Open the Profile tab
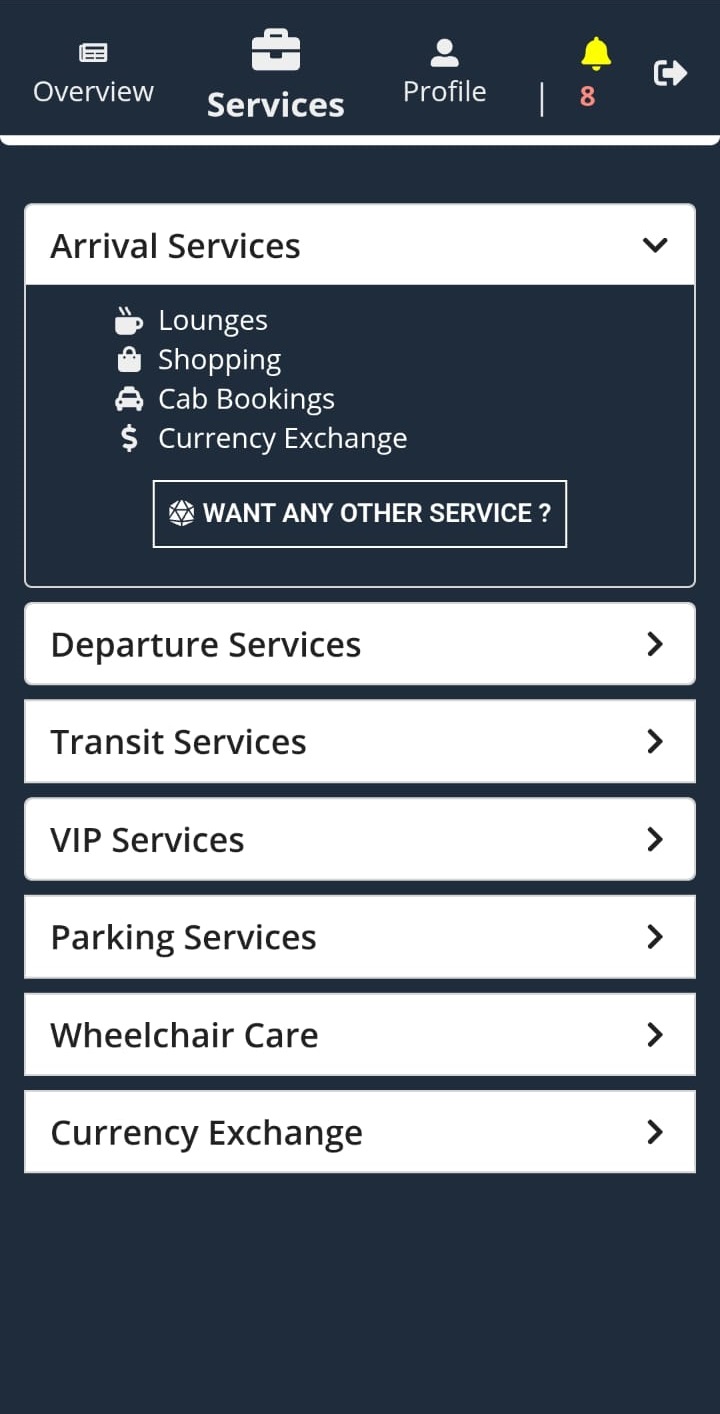The width and height of the screenshot is (720, 1414). tap(444, 72)
